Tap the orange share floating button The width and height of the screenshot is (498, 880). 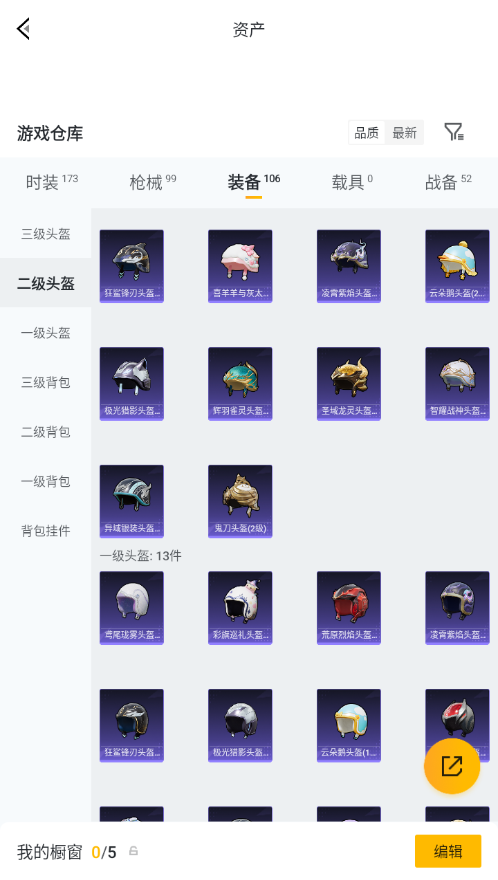click(452, 766)
